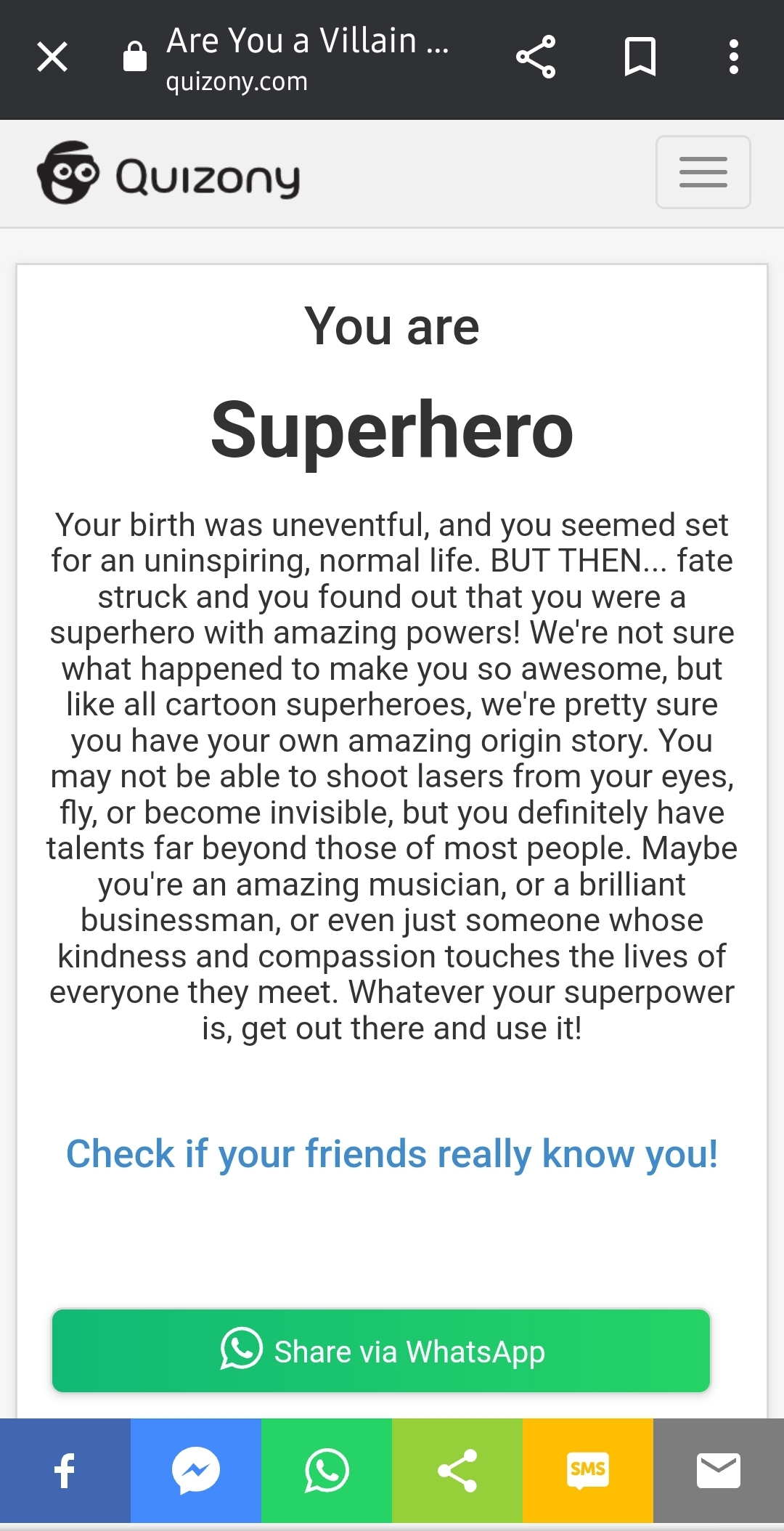The height and width of the screenshot is (1531, 784).
Task: Share the result on Facebook
Action: [65, 1471]
